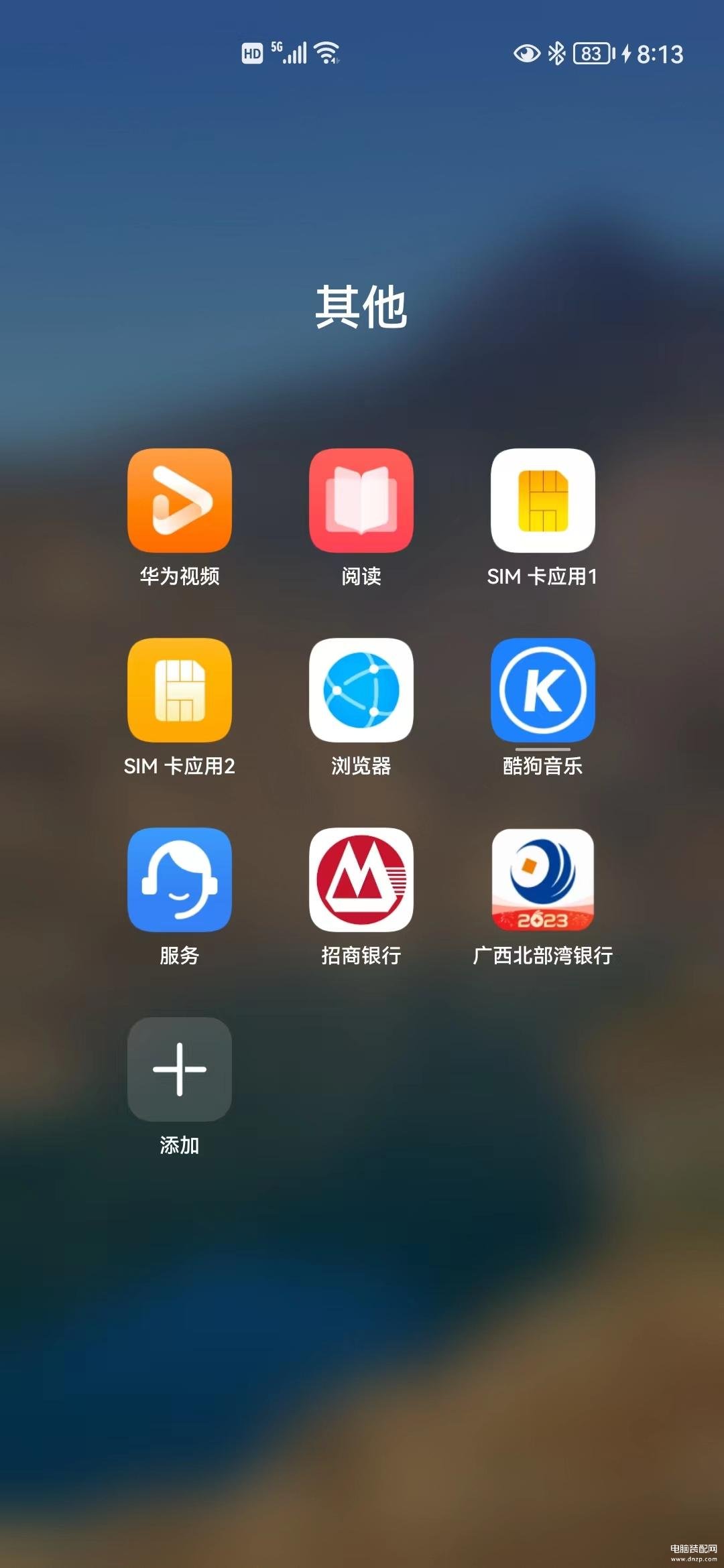Viewport: 724px width, 1568px height.
Task: Launch the 浏览器 browser
Action: (361, 690)
